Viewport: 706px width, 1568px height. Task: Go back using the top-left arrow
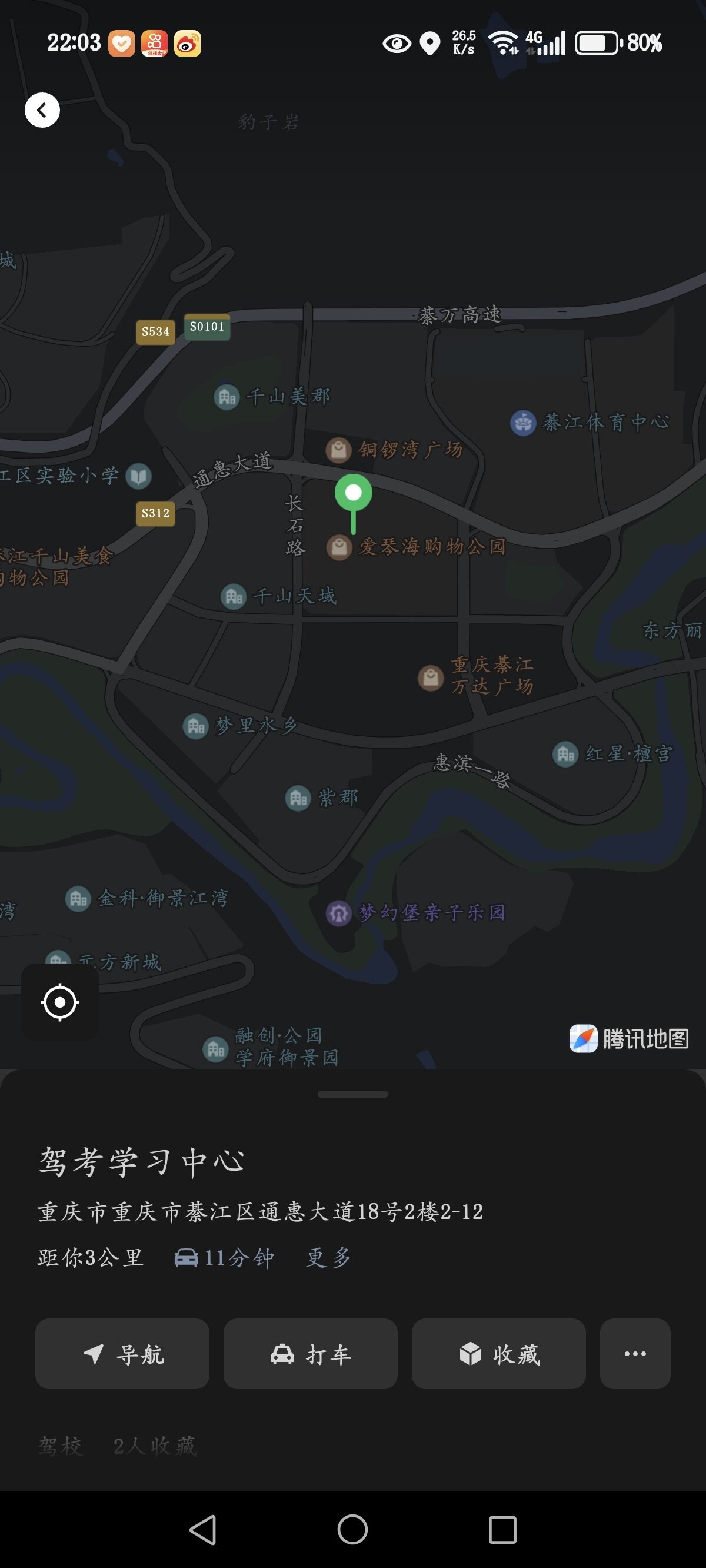click(42, 110)
